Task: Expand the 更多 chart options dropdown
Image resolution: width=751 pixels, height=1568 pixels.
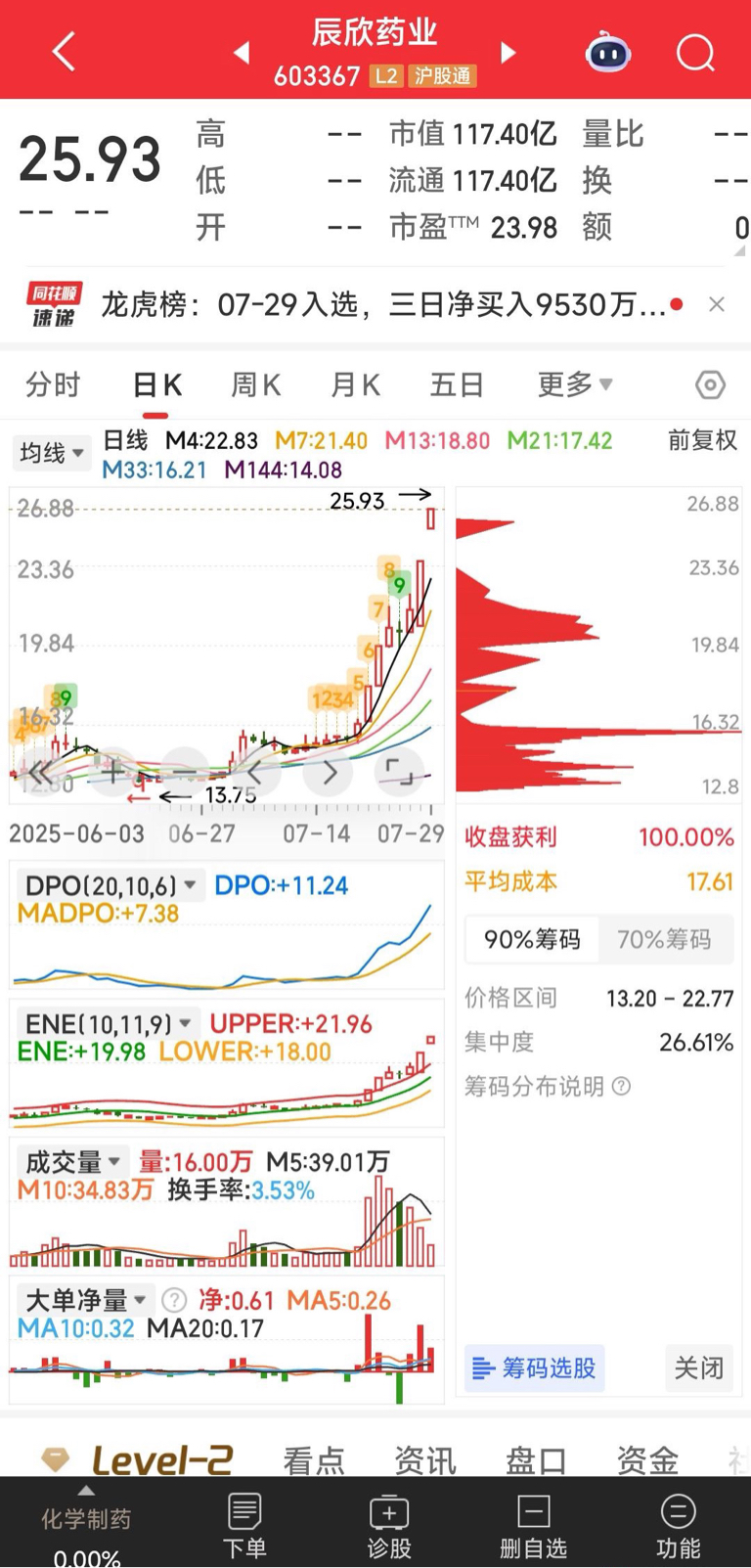Action: tap(575, 383)
